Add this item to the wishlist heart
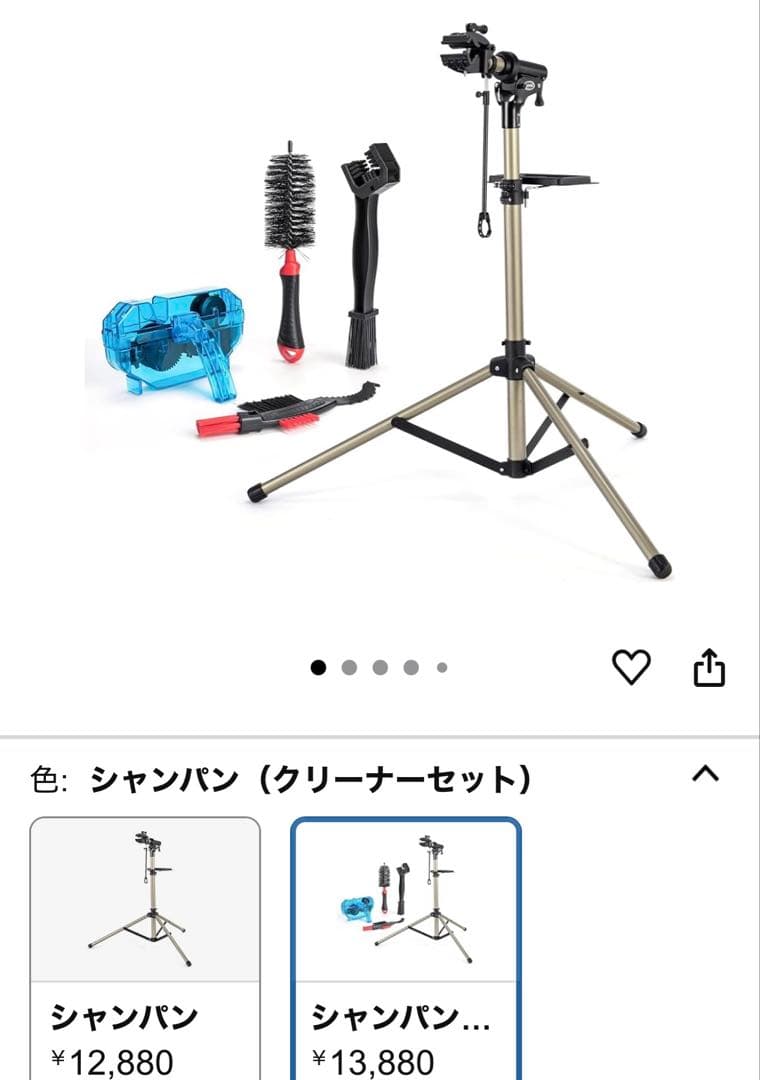Screen dimensions: 760x1080 [x=631, y=667]
